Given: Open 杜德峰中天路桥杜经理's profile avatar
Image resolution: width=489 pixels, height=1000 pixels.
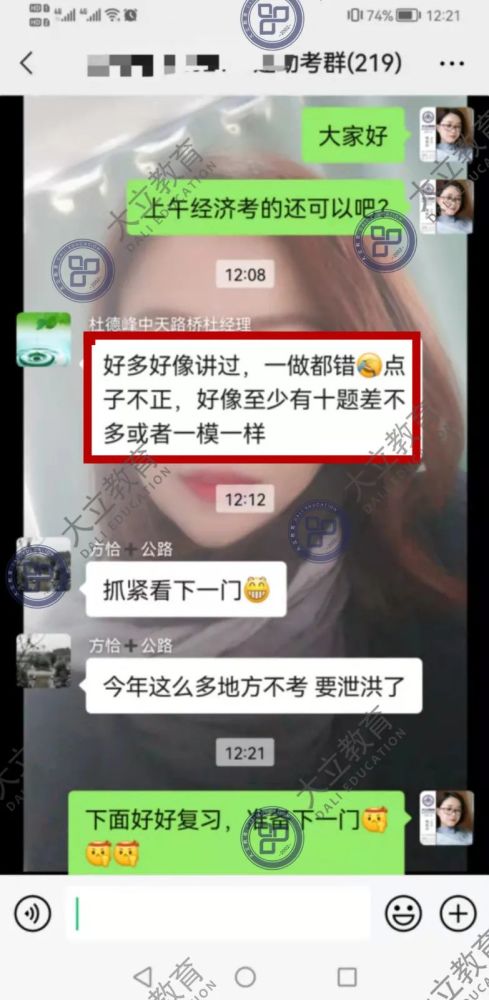Looking at the screenshot, I should (x=44, y=339).
